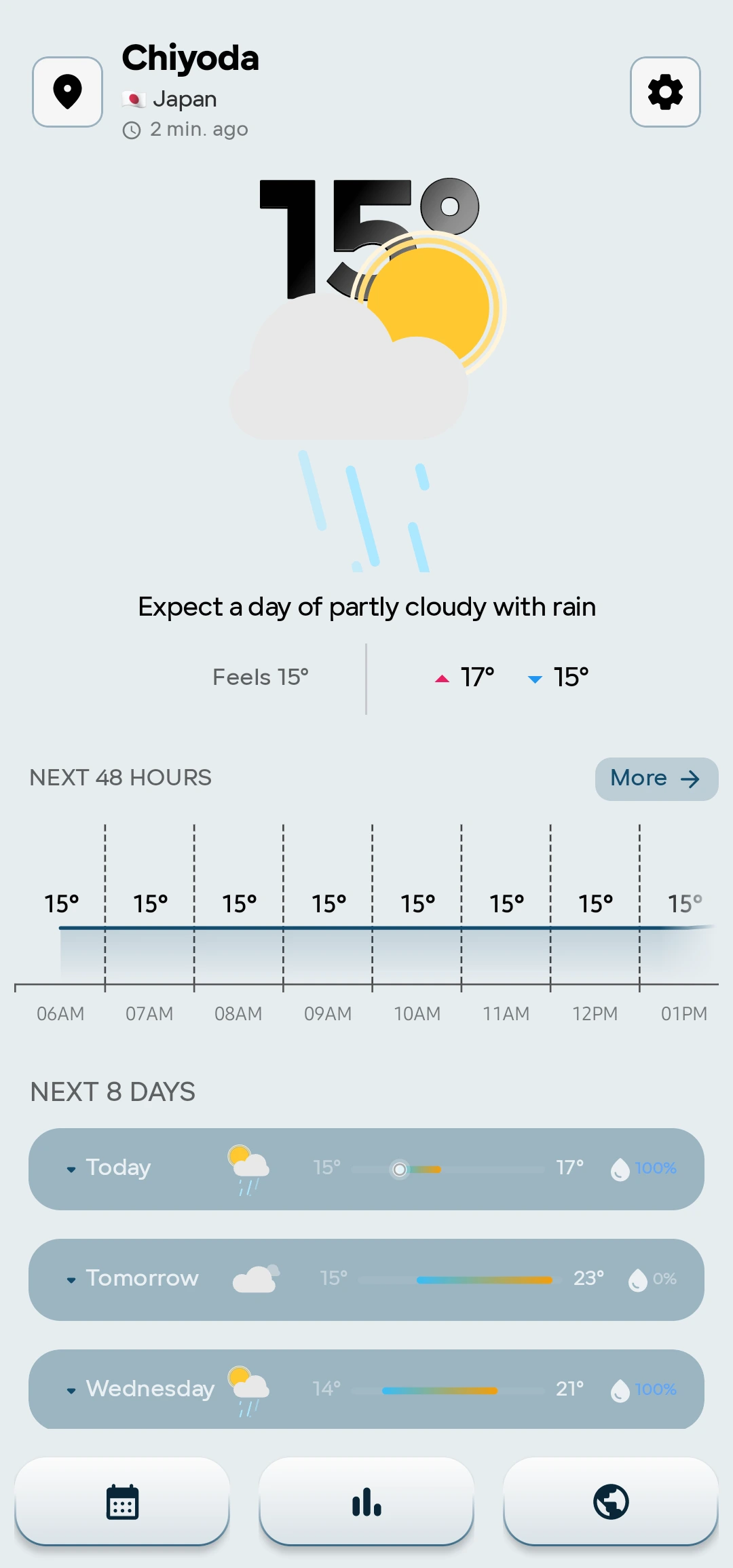Open the globe map button

[x=611, y=1501]
